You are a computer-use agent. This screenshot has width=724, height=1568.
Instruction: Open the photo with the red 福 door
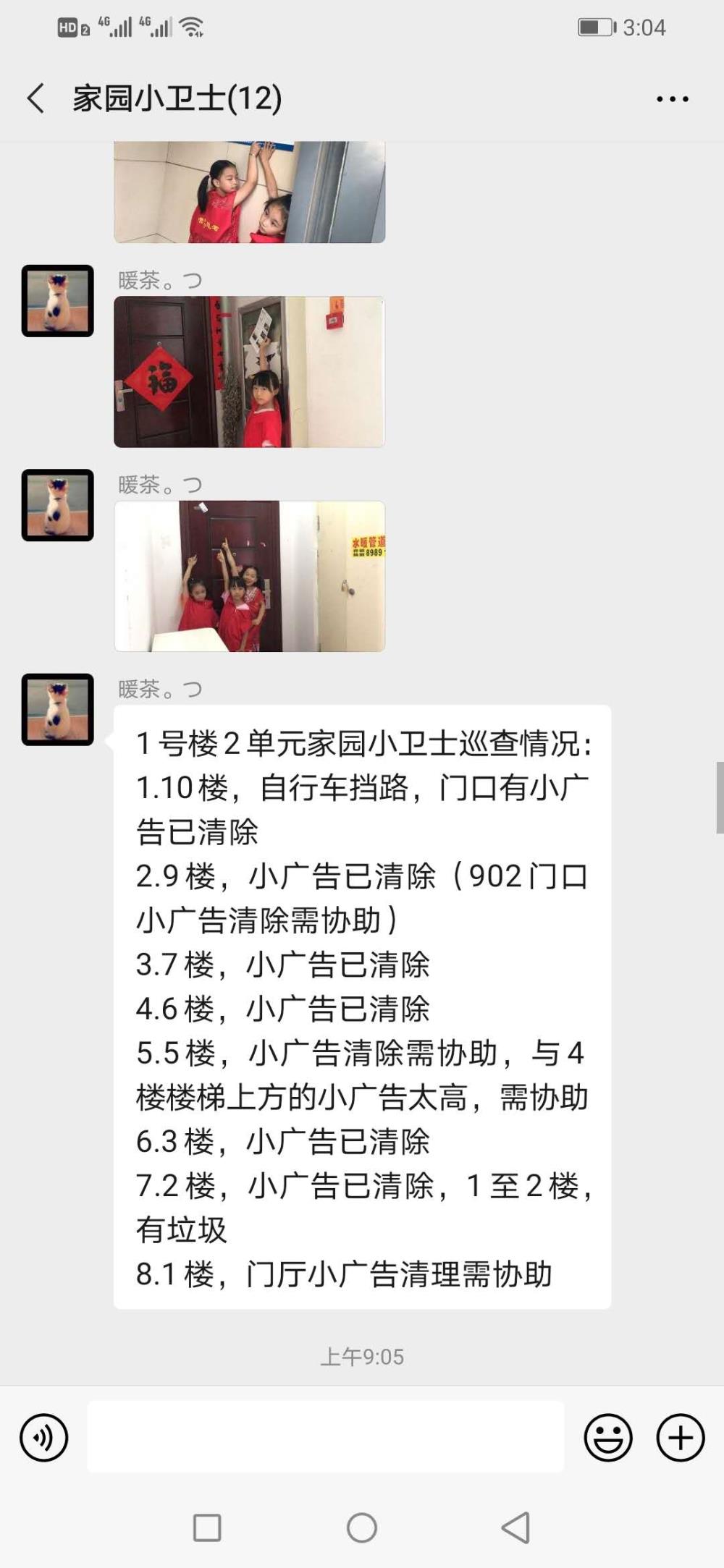pyautogui.click(x=249, y=371)
